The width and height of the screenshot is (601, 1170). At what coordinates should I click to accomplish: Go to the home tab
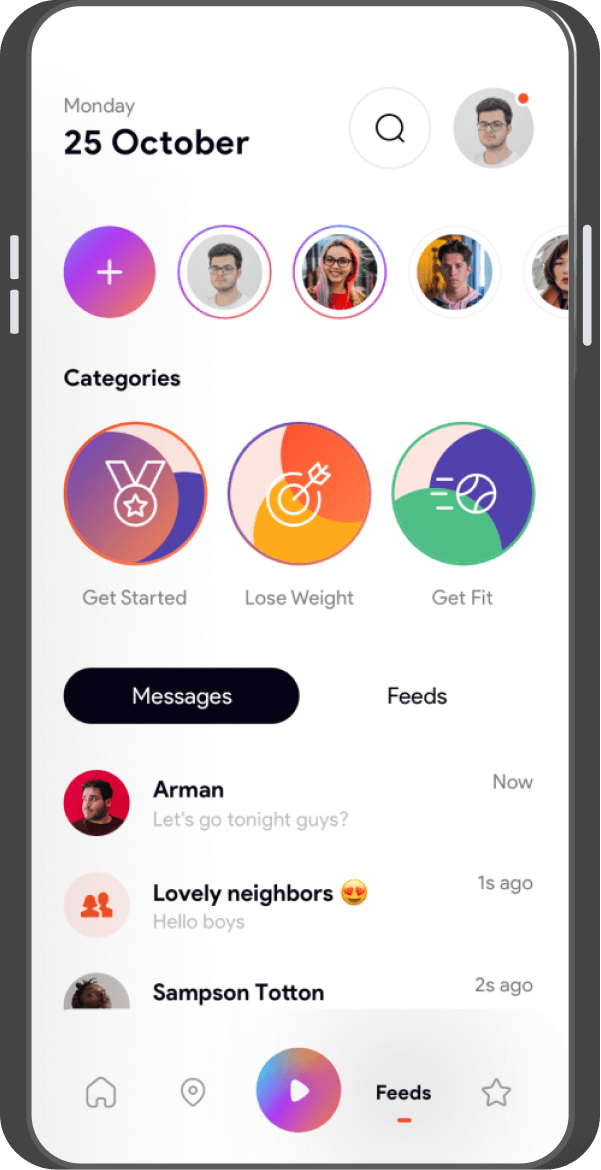click(x=101, y=1092)
